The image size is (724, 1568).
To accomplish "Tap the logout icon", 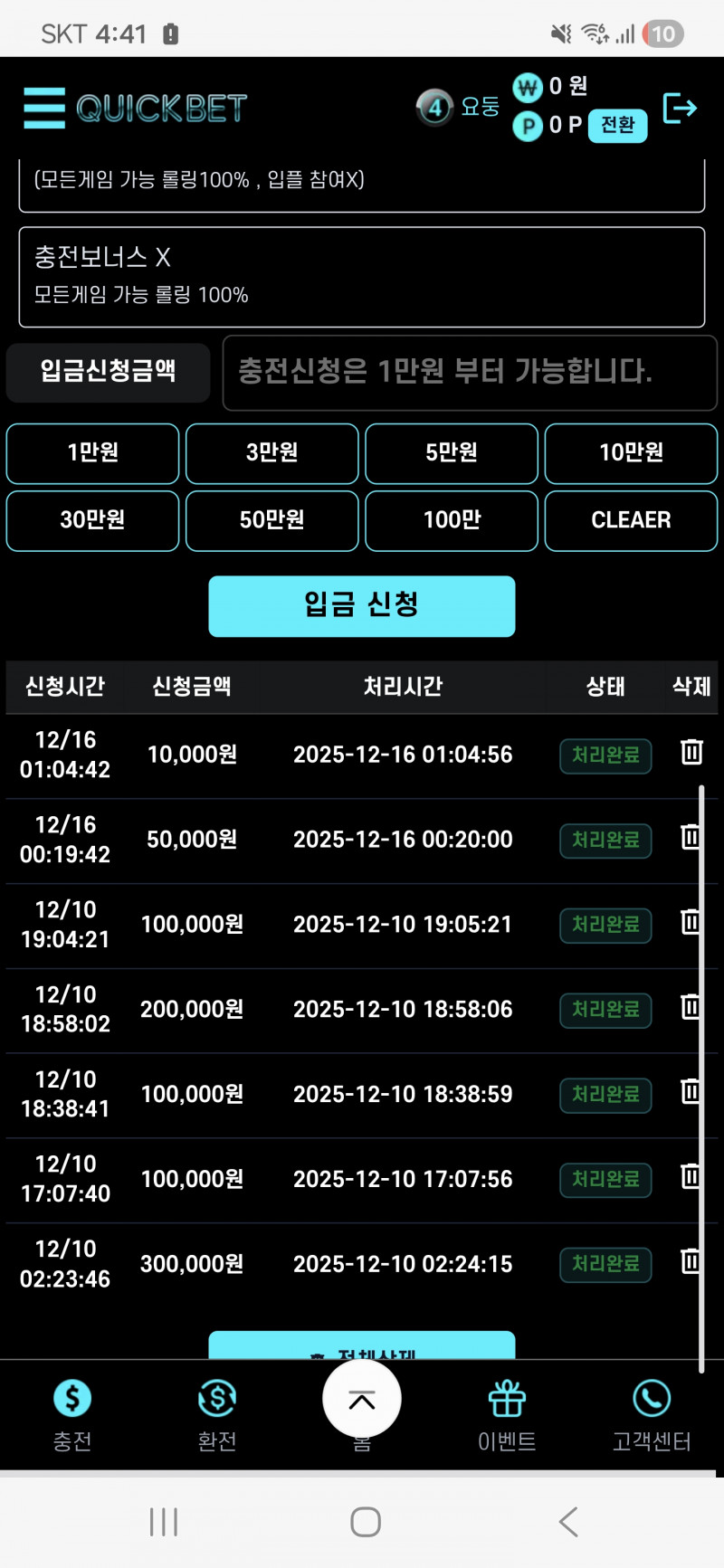I will click(x=680, y=108).
